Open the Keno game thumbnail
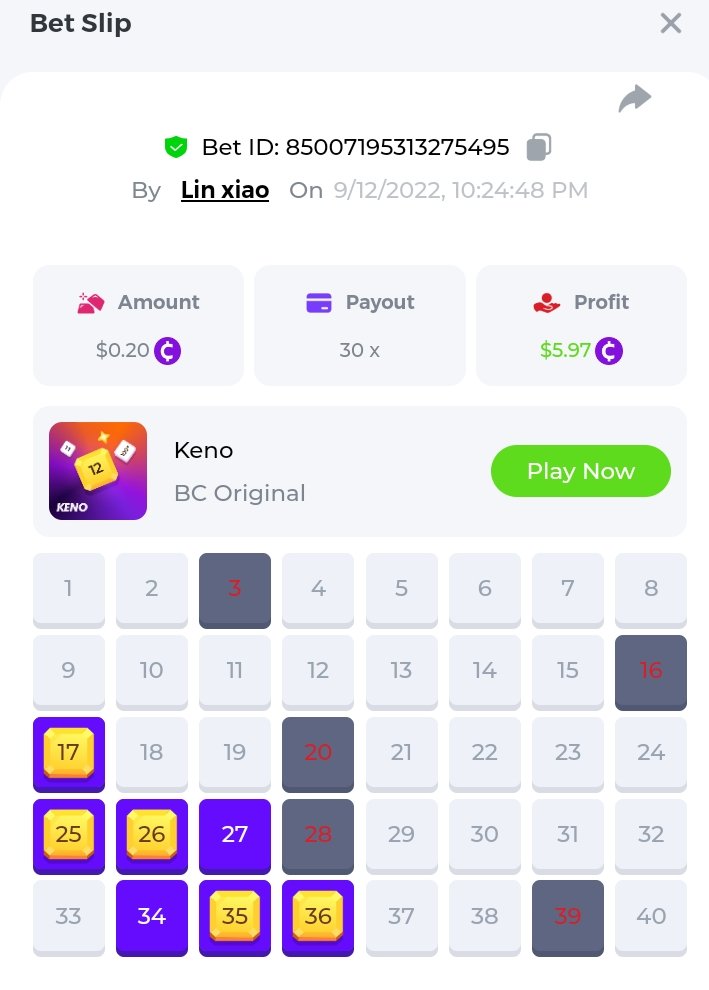 pos(98,471)
